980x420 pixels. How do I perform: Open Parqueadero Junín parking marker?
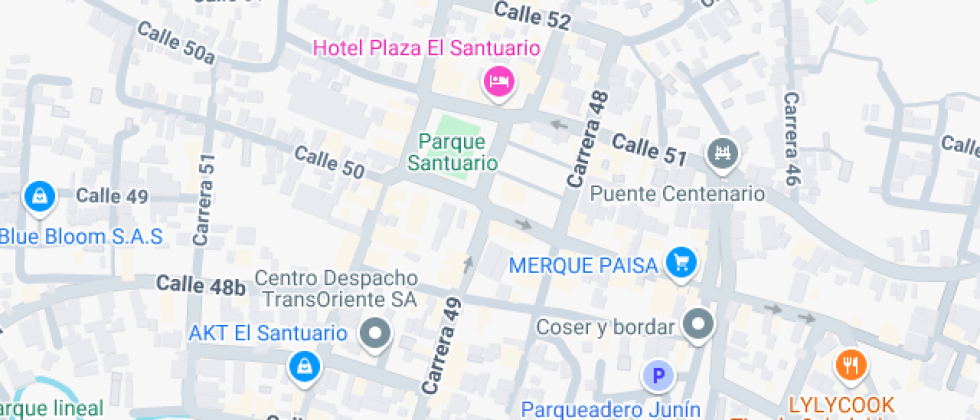click(657, 376)
